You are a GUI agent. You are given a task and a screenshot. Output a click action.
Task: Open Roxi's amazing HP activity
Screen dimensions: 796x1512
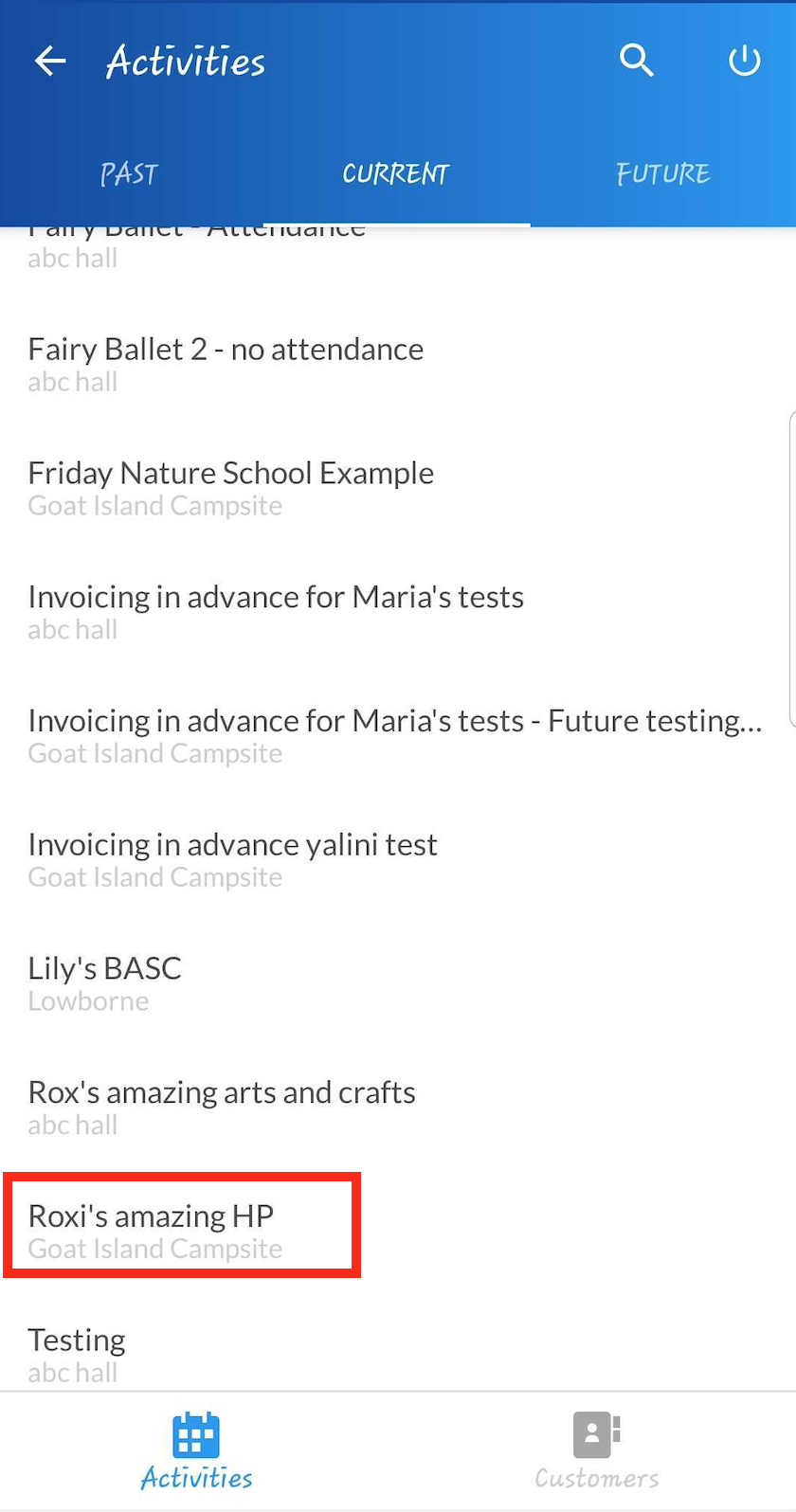(x=398, y=1231)
